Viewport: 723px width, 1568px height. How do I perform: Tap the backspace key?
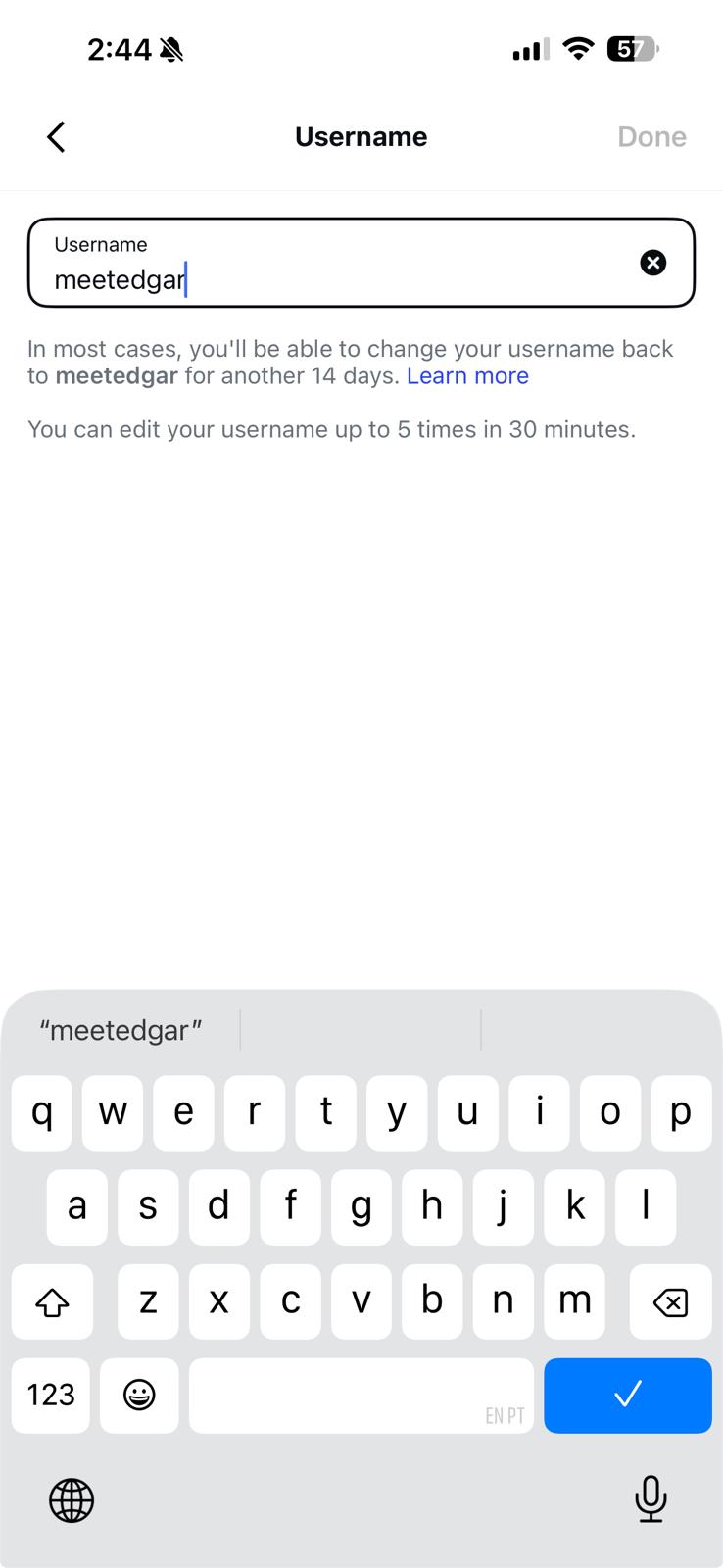(x=671, y=1301)
